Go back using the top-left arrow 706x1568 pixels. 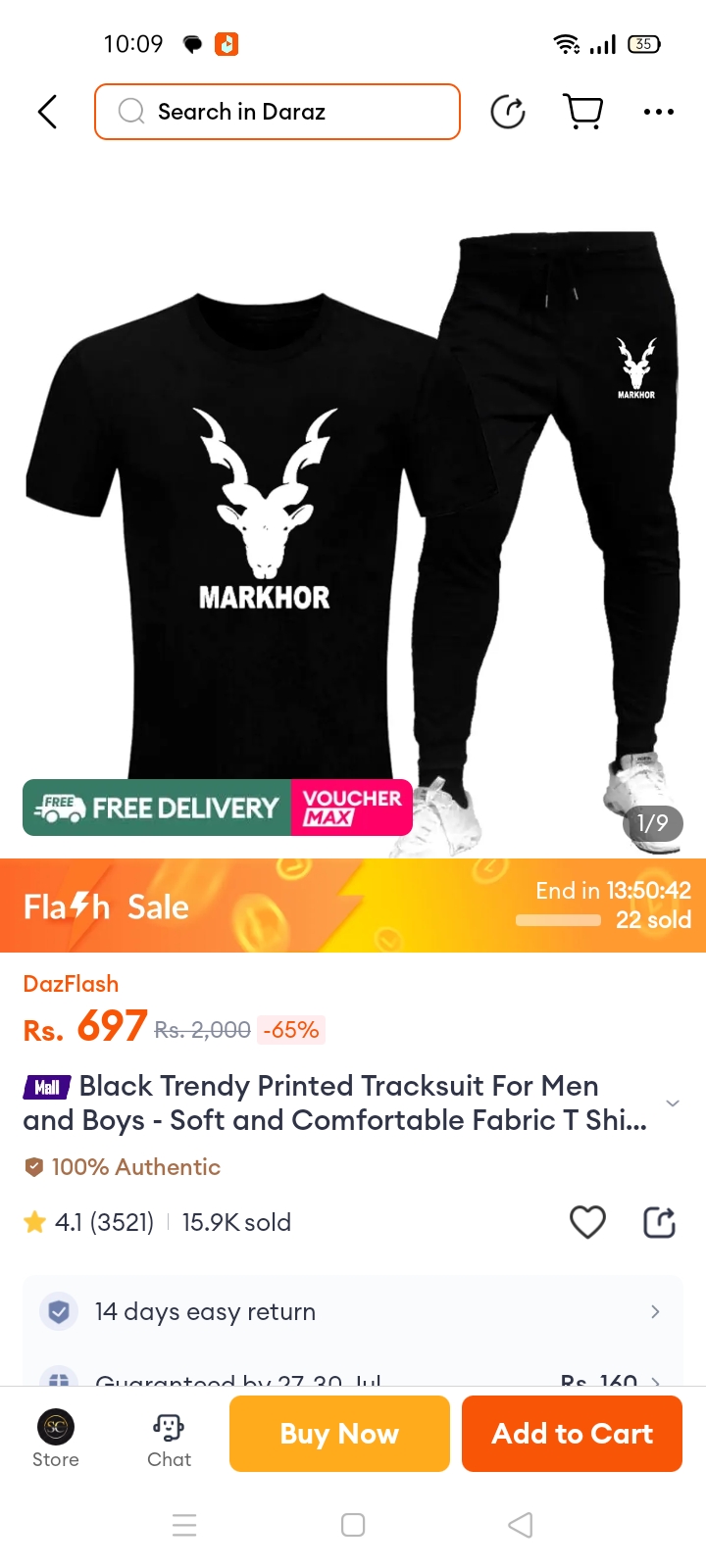tap(47, 112)
